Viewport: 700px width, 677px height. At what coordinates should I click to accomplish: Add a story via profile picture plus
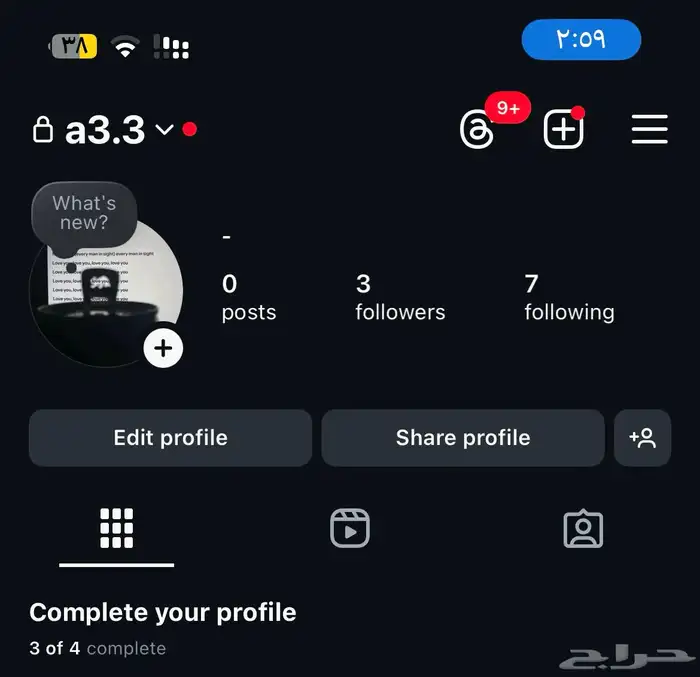(x=163, y=348)
